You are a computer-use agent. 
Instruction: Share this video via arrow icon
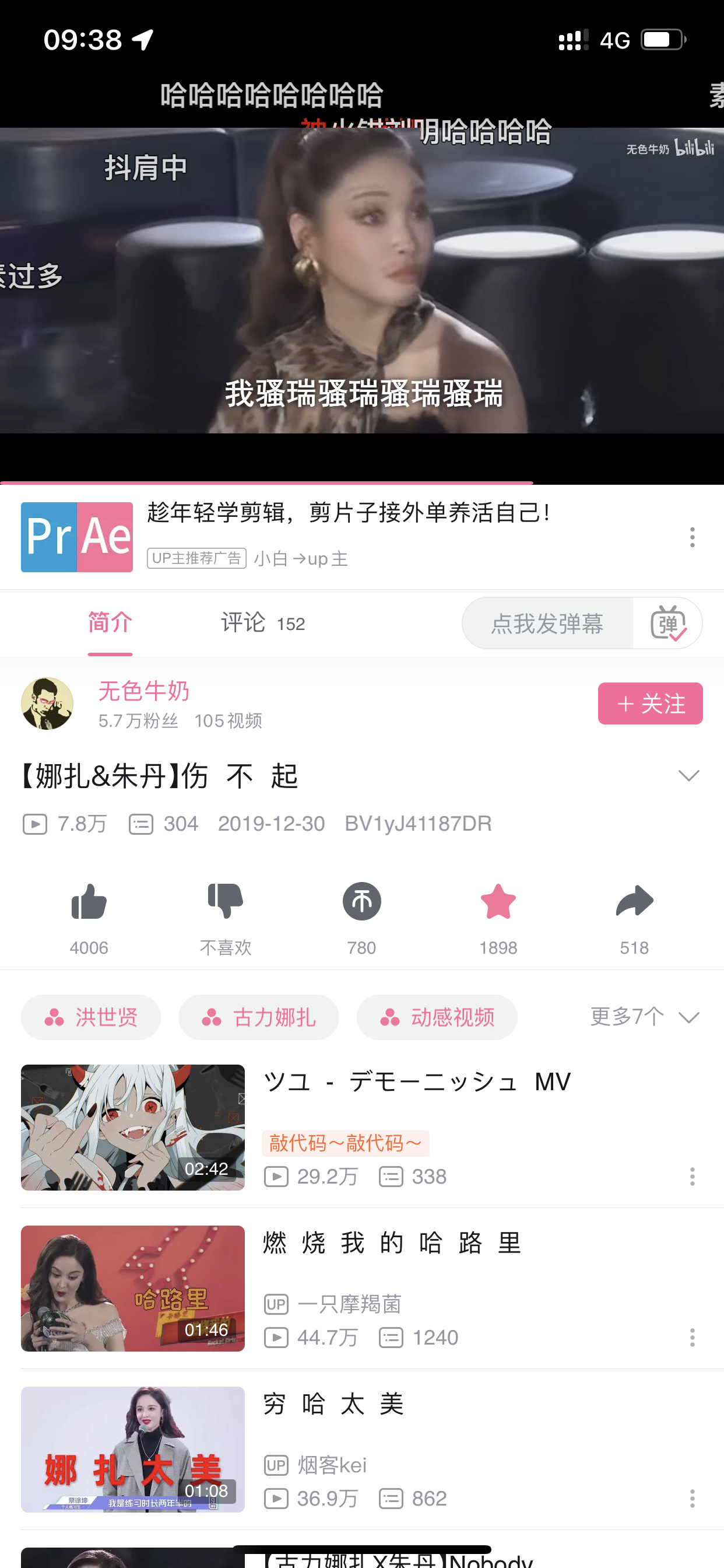click(634, 901)
